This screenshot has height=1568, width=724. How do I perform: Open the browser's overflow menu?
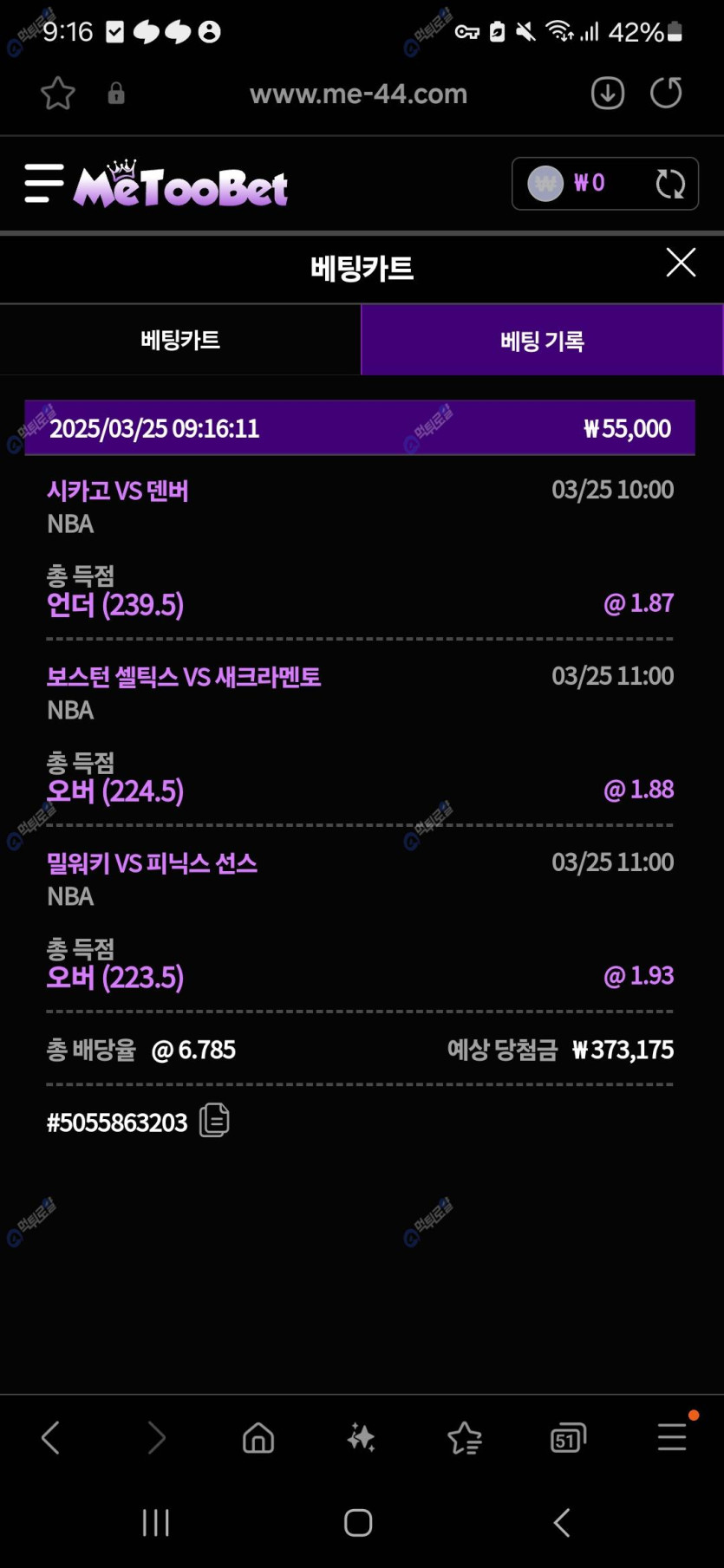672,1436
